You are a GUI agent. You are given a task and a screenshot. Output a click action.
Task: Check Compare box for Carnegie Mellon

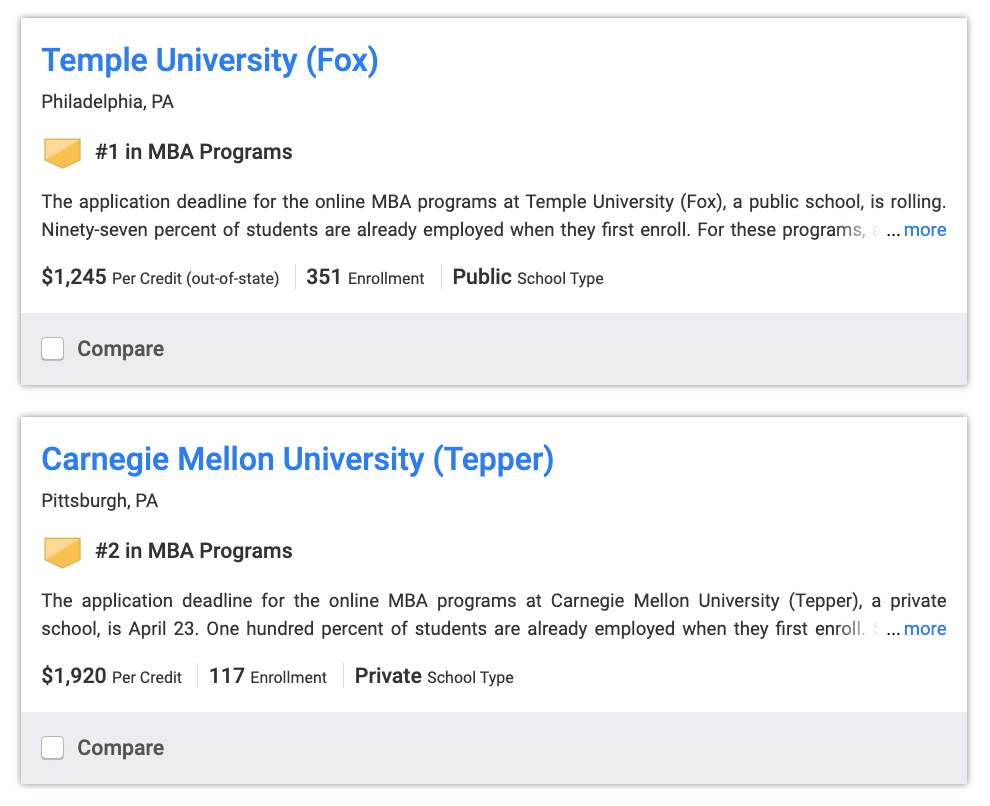pos(53,748)
